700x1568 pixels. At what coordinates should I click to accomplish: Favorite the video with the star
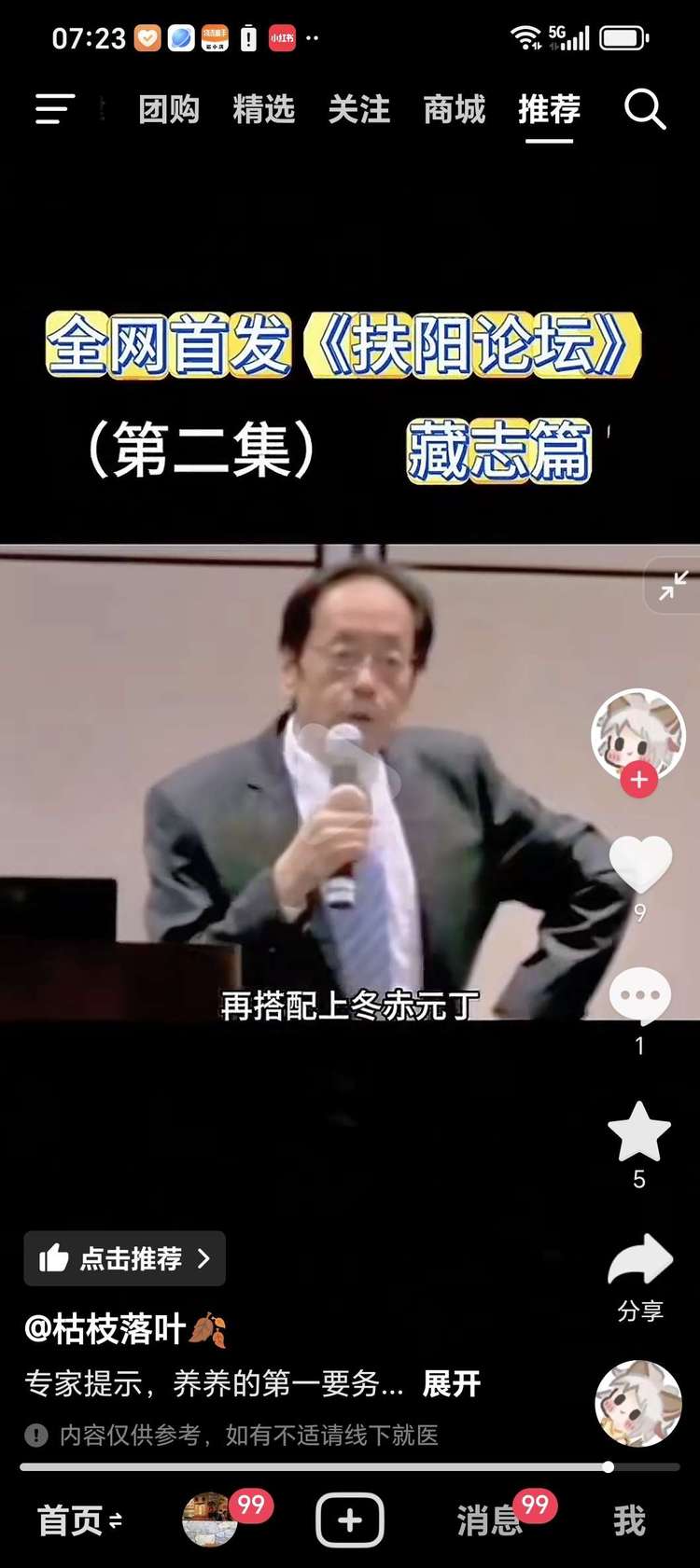coord(639,1131)
